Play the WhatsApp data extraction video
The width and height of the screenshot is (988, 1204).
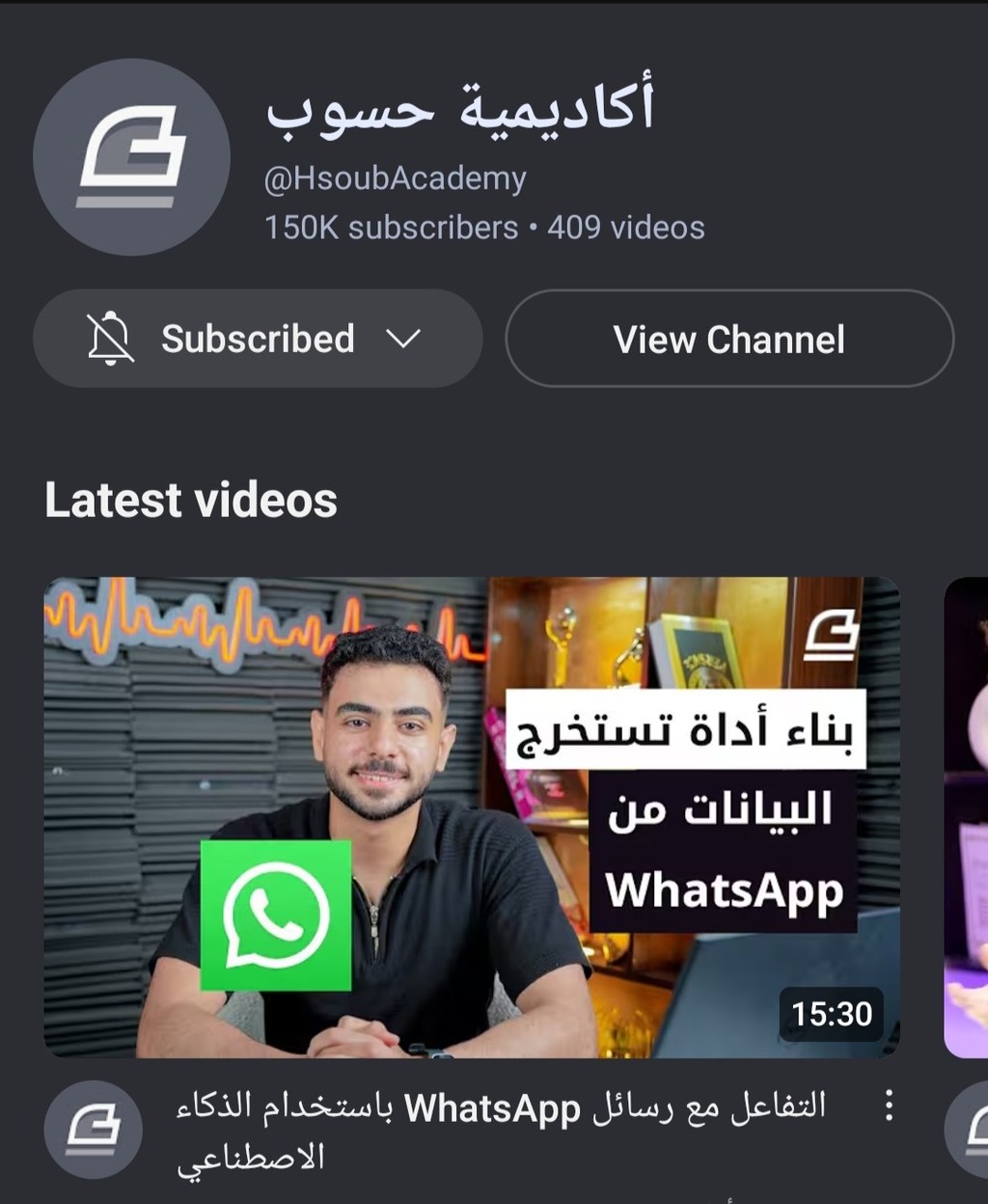click(472, 816)
